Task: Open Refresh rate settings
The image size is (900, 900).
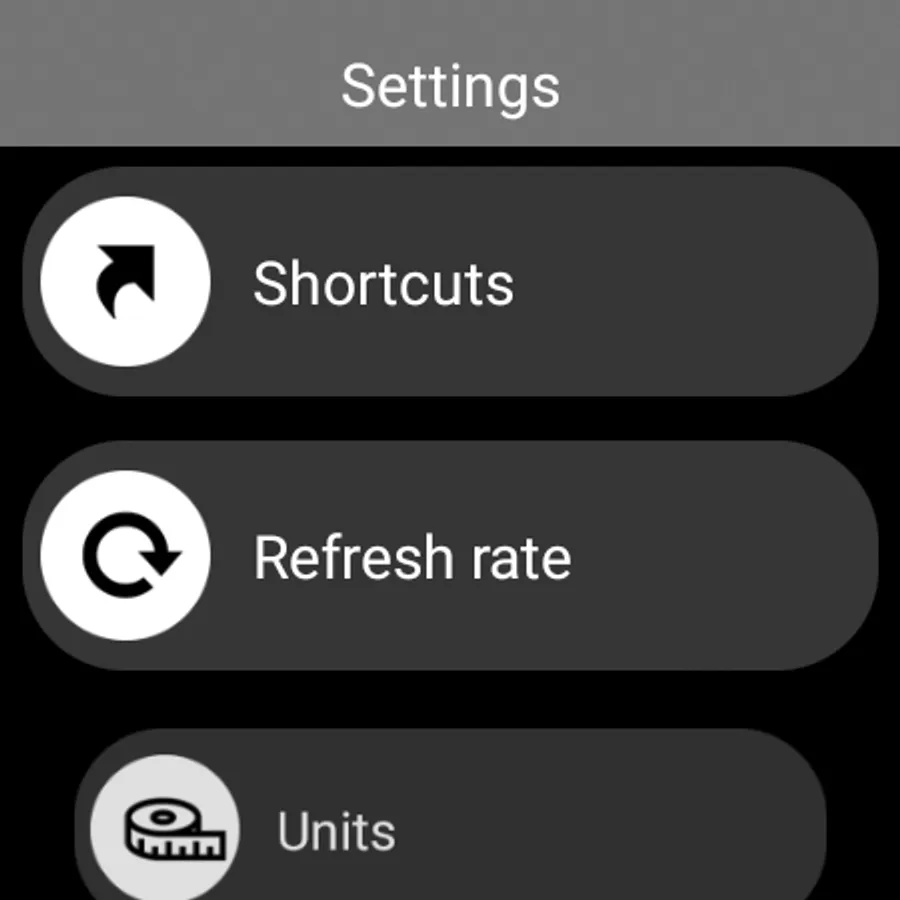Action: pyautogui.click(x=450, y=555)
